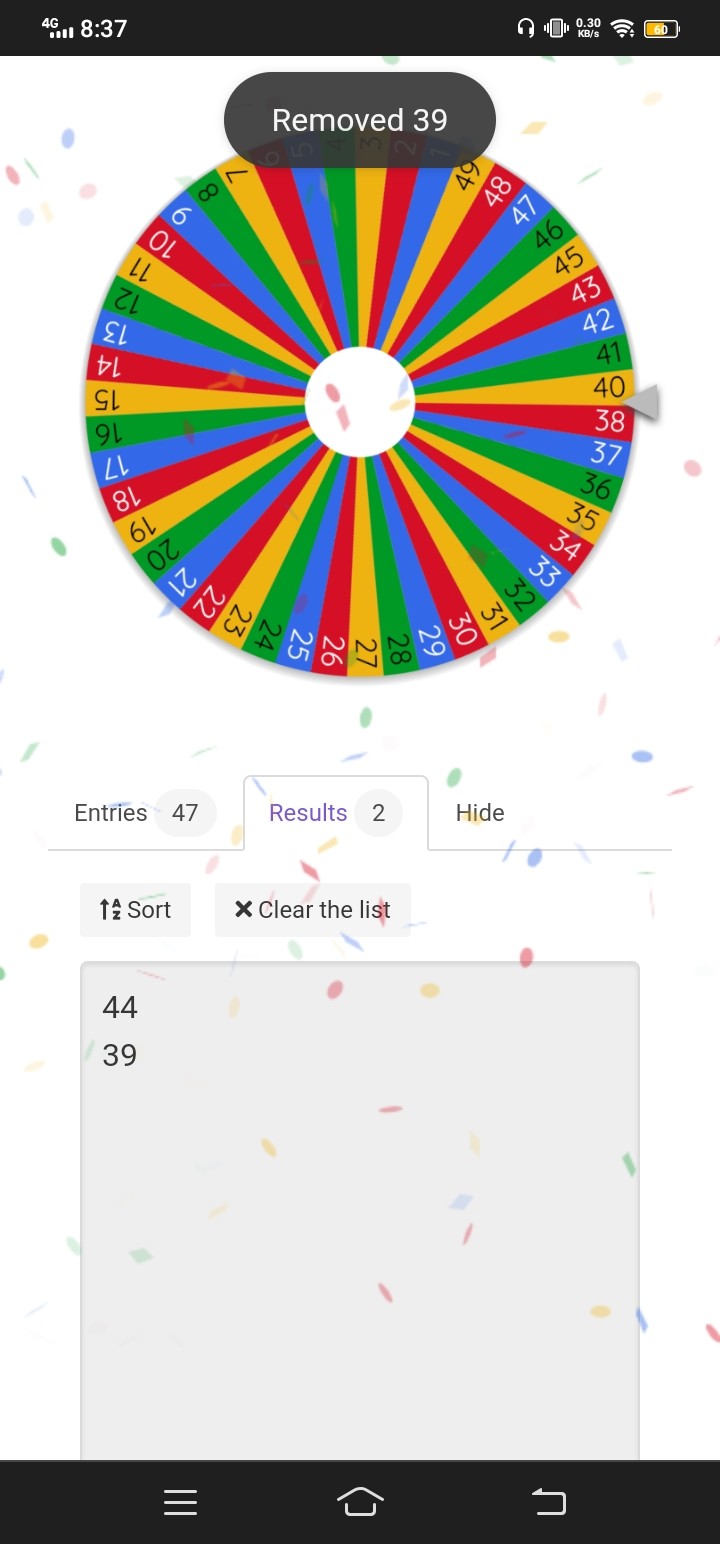
Task: Select the Results tab
Action: click(x=336, y=813)
